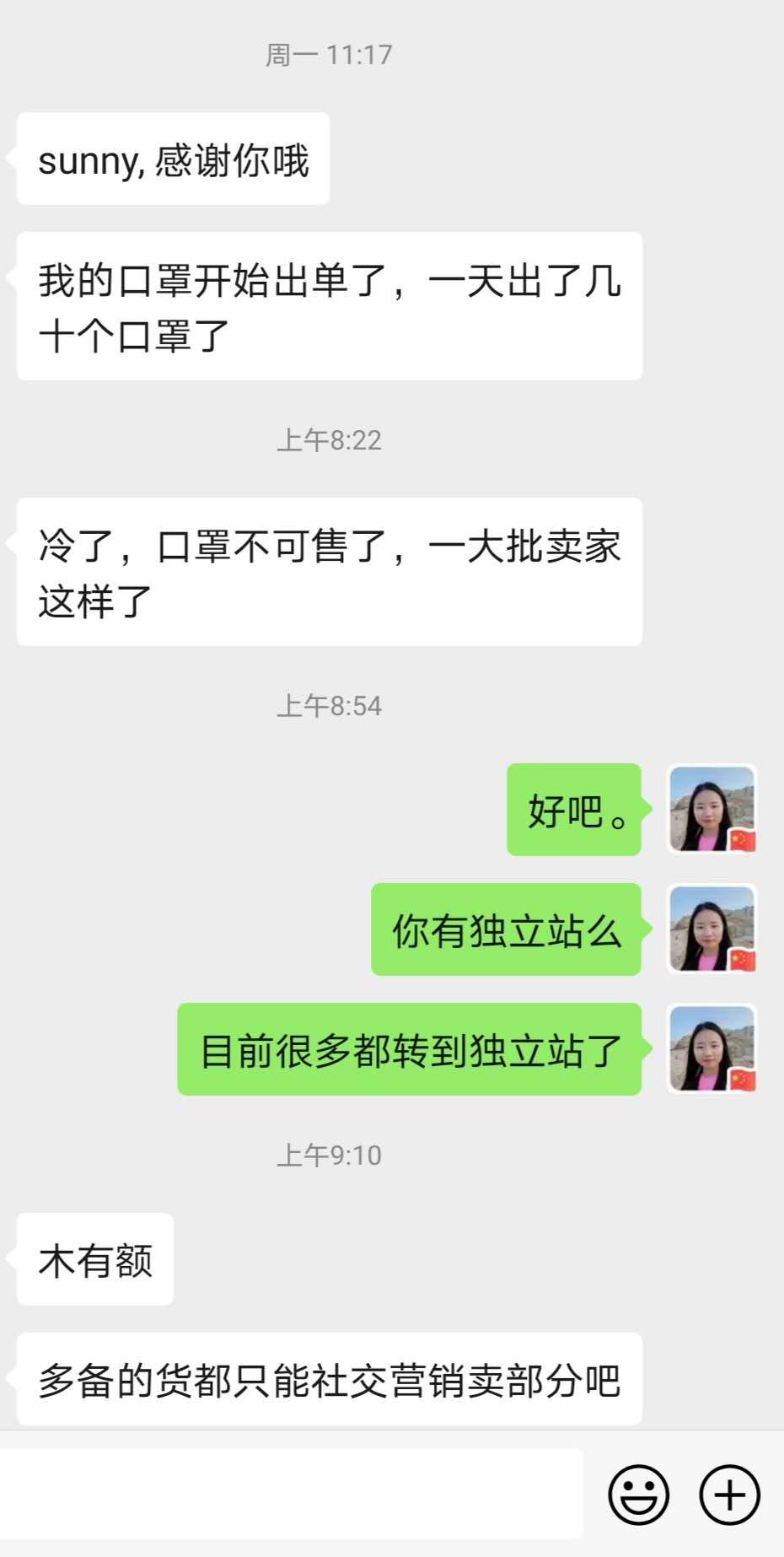Open sender's avatar next to 好吧。
Image resolution: width=784 pixels, height=1557 pixels.
[712, 810]
